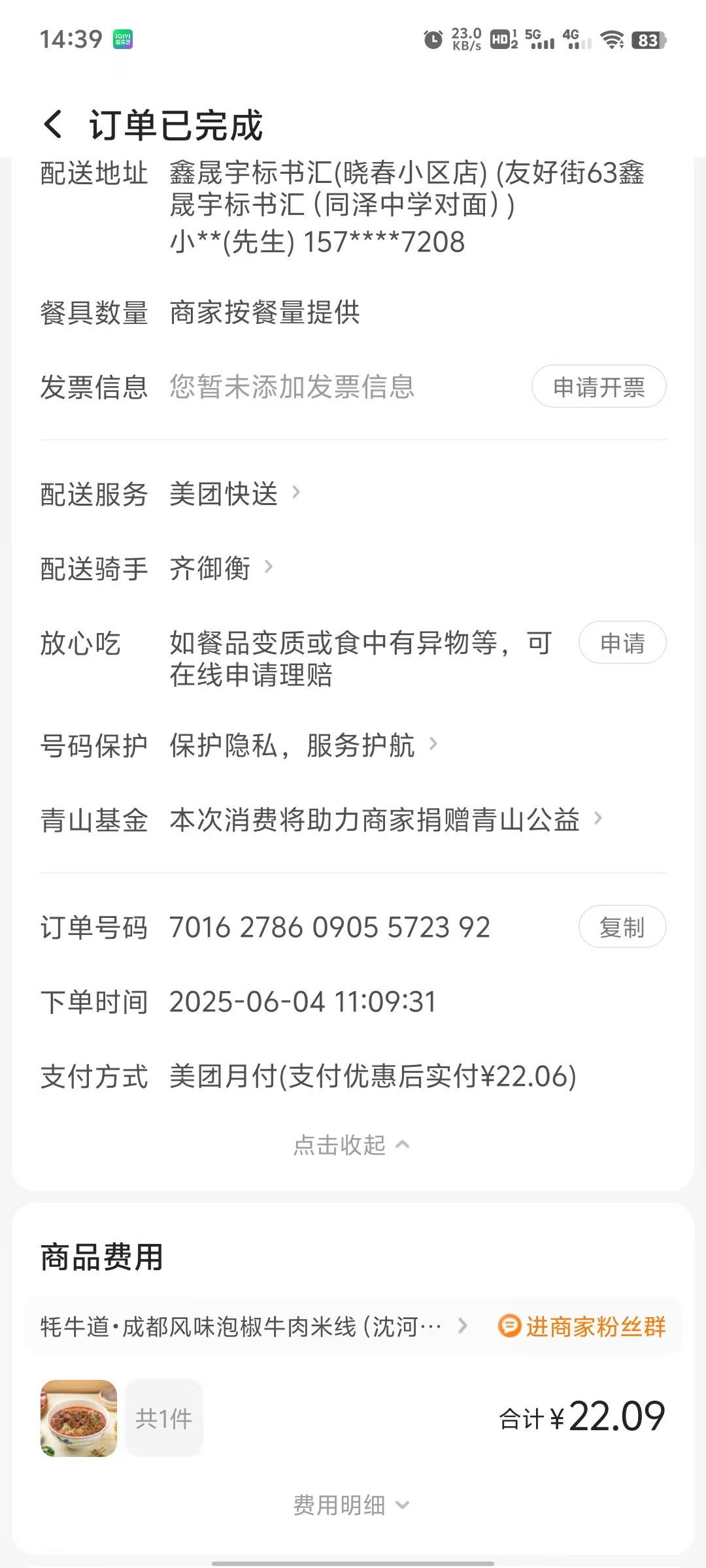Expand 费用明细 fee breakdown

352,1505
